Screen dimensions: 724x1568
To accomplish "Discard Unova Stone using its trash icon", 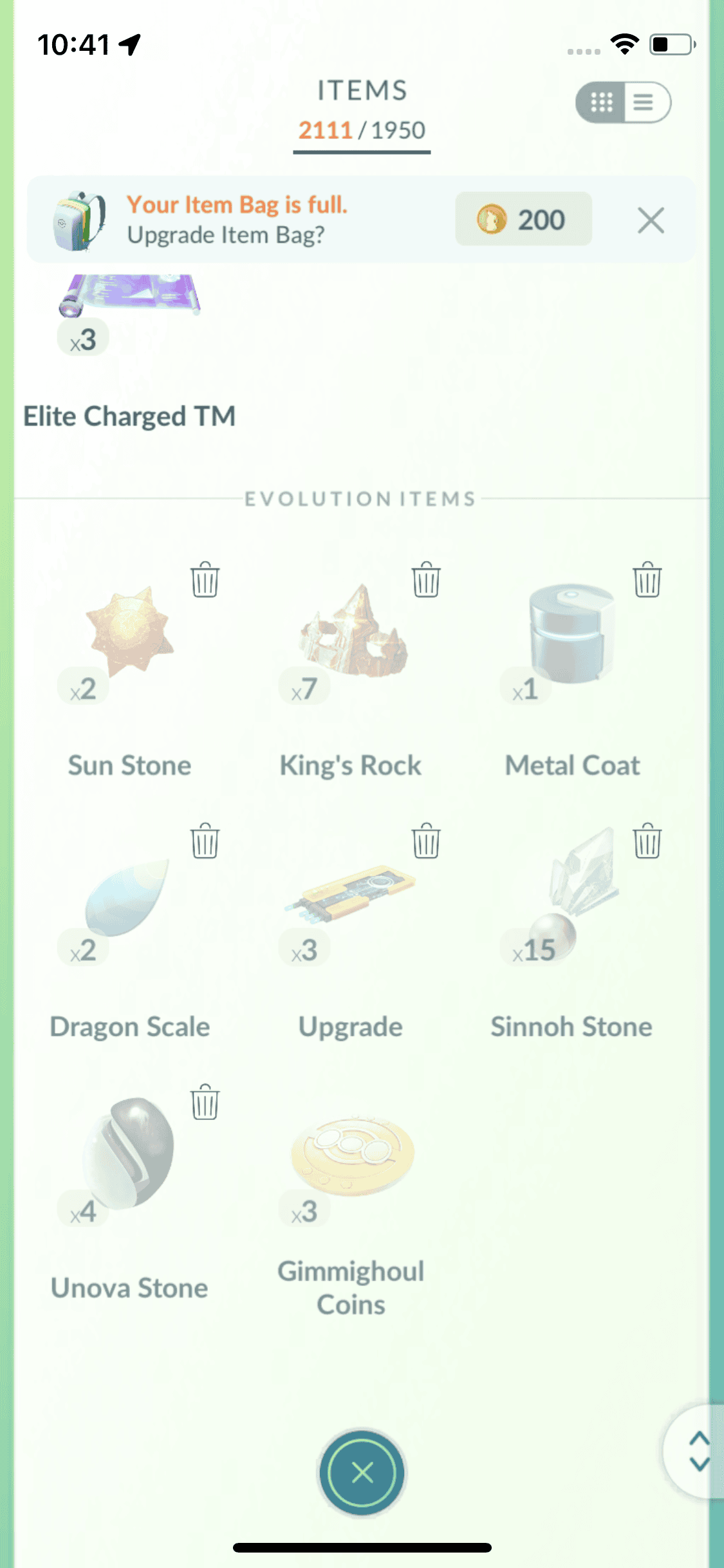I will (x=205, y=1102).
